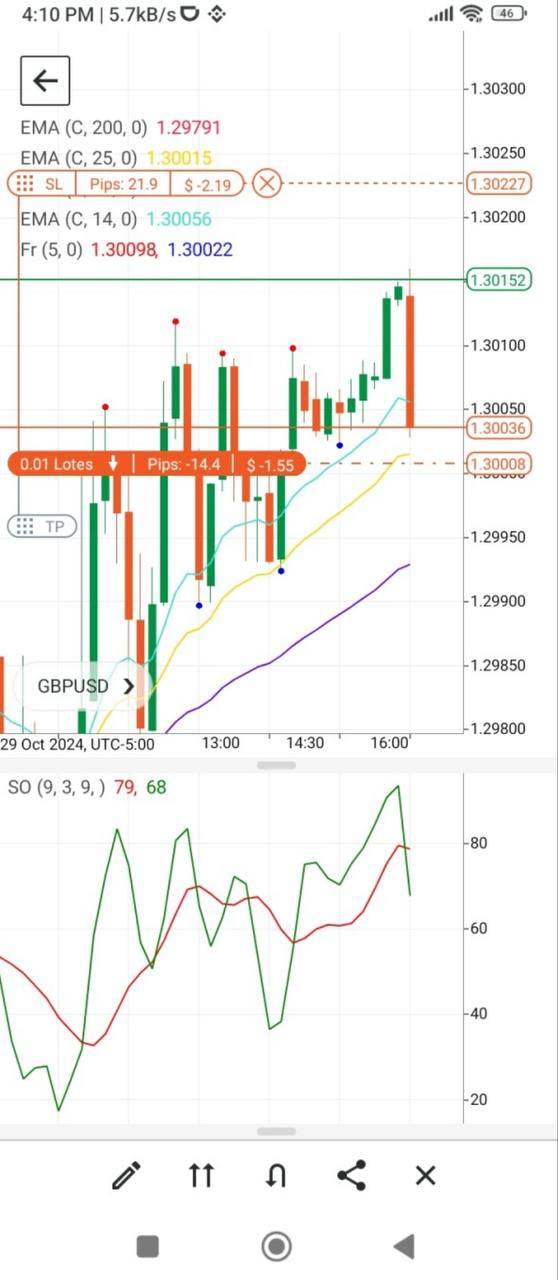Close the chart toolbar with X
The width and height of the screenshot is (558, 1280).
click(x=426, y=1175)
